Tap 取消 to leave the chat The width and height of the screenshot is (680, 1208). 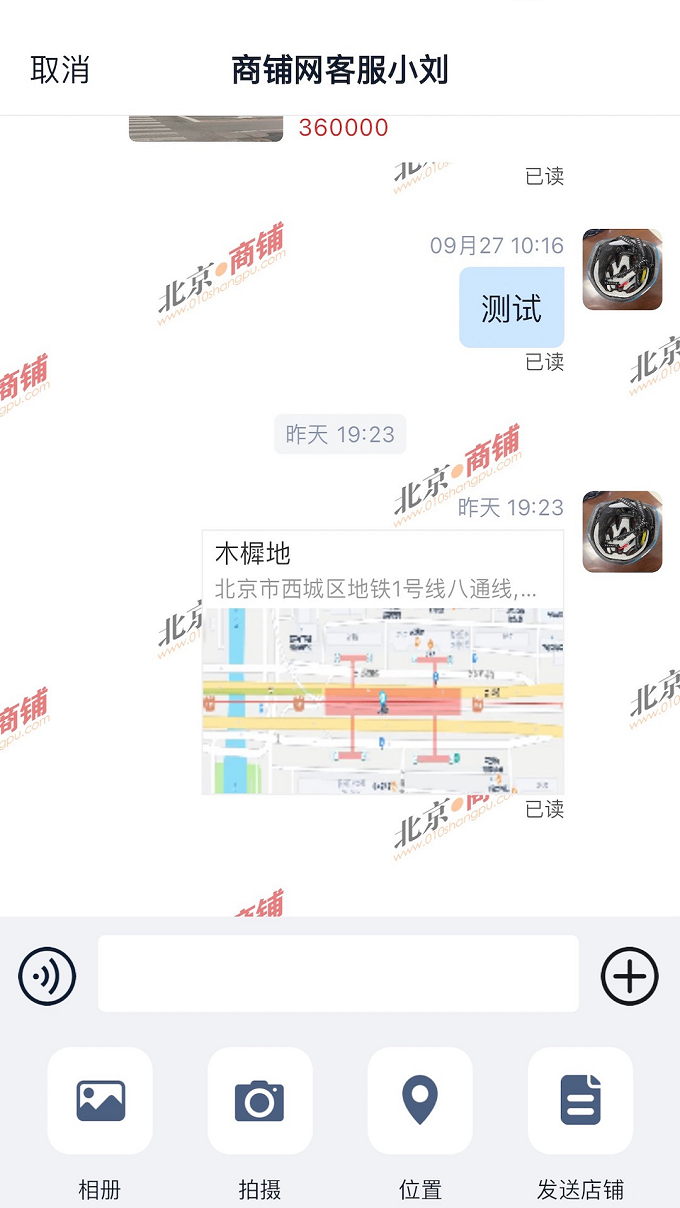pyautogui.click(x=60, y=70)
